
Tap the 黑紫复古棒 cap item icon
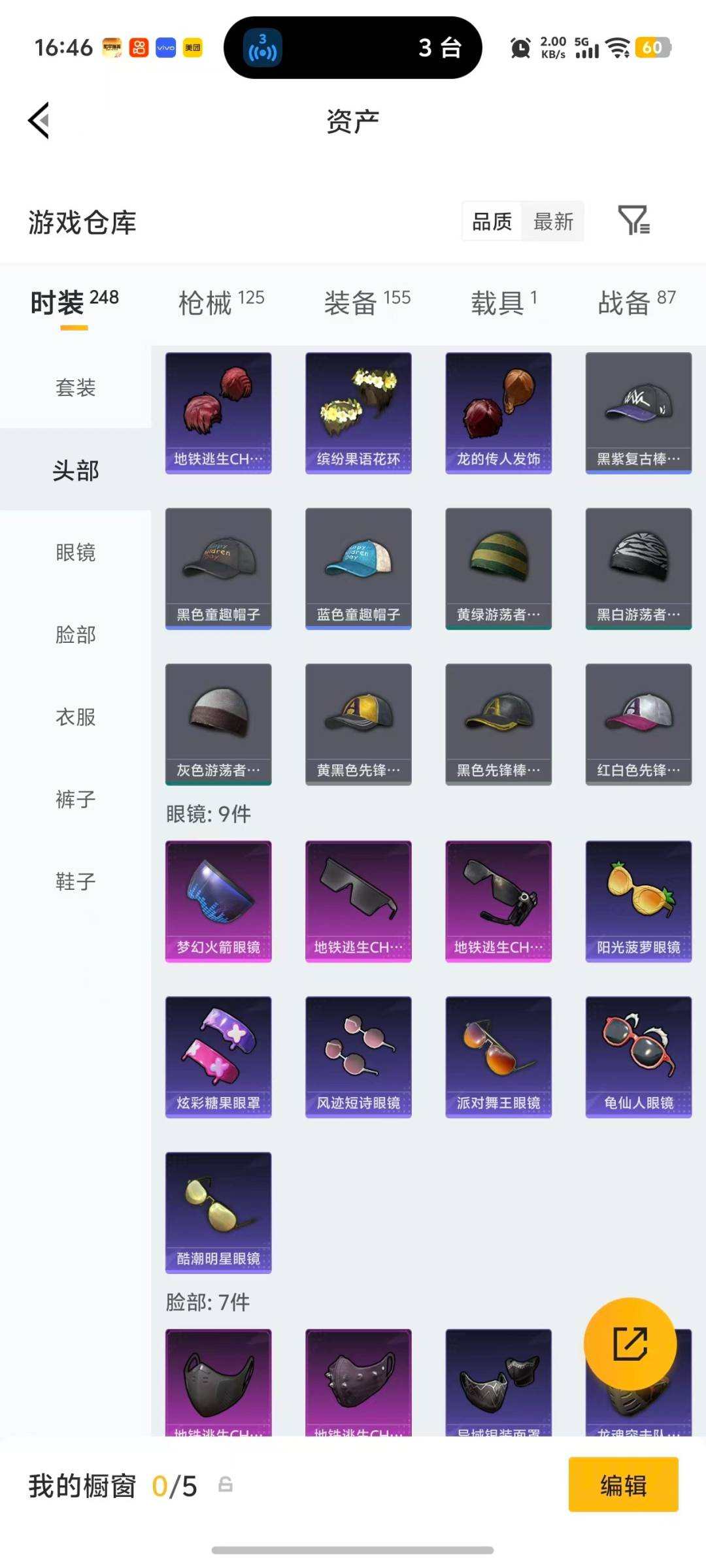pyautogui.click(x=637, y=412)
